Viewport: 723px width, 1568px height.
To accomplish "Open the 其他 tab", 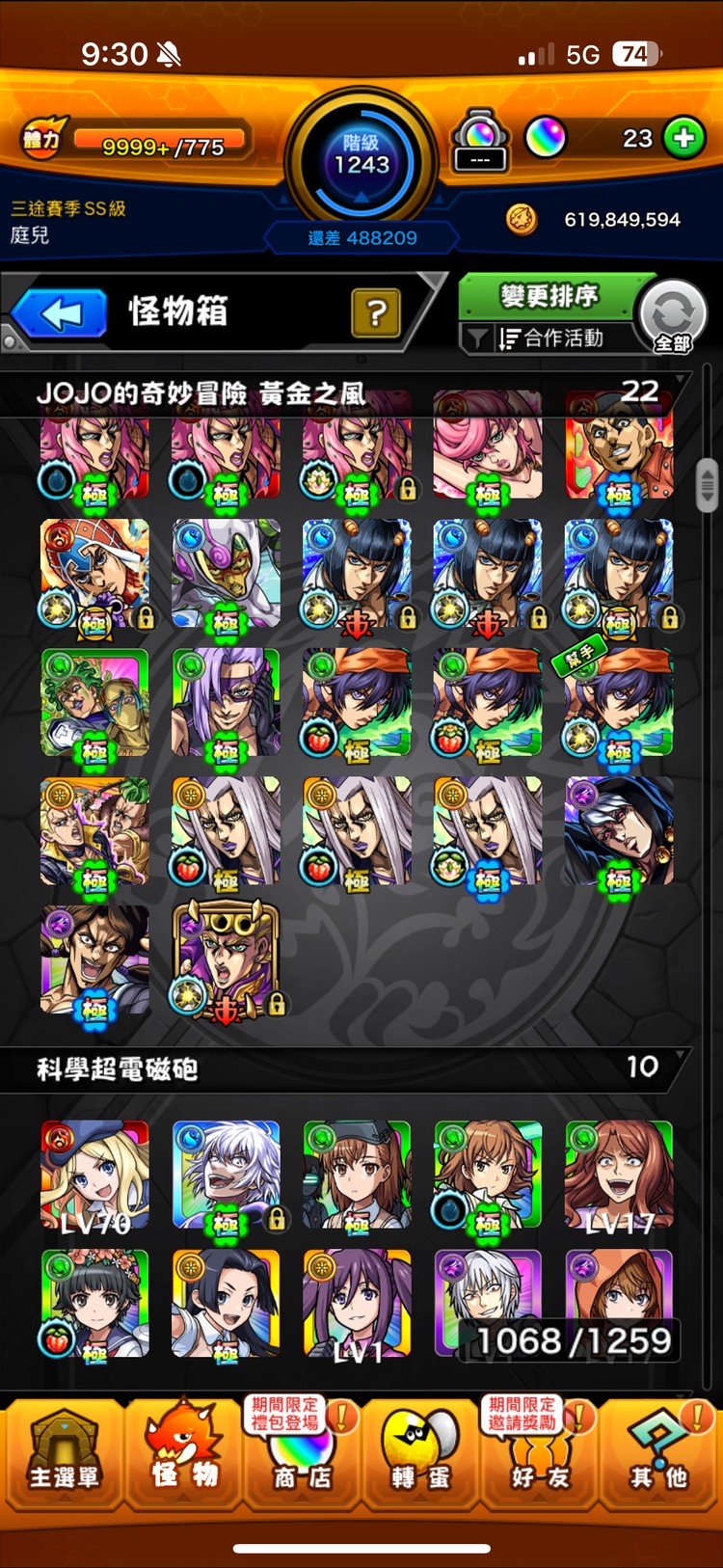I will pyautogui.click(x=659, y=1456).
